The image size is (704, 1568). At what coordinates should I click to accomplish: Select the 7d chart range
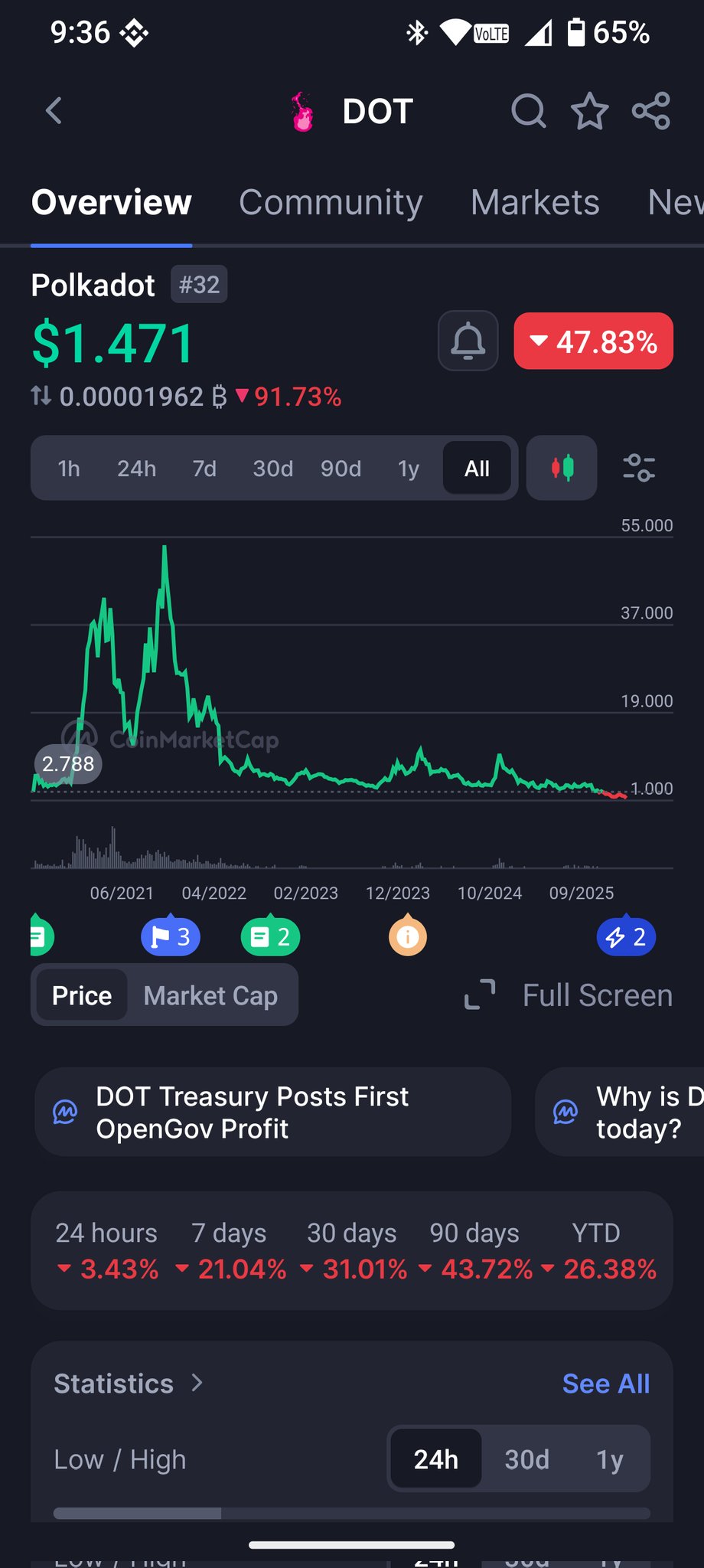point(204,469)
